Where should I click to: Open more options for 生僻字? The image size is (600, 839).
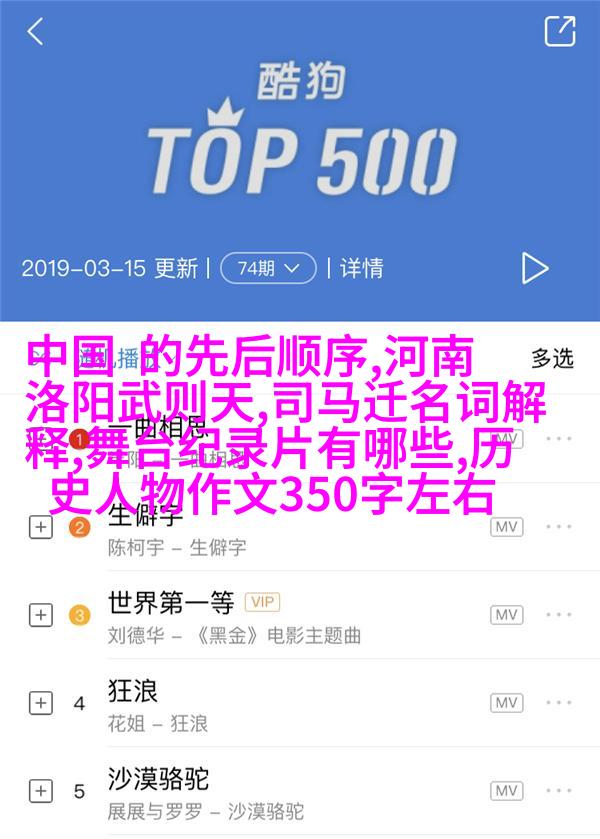pyautogui.click(x=560, y=529)
